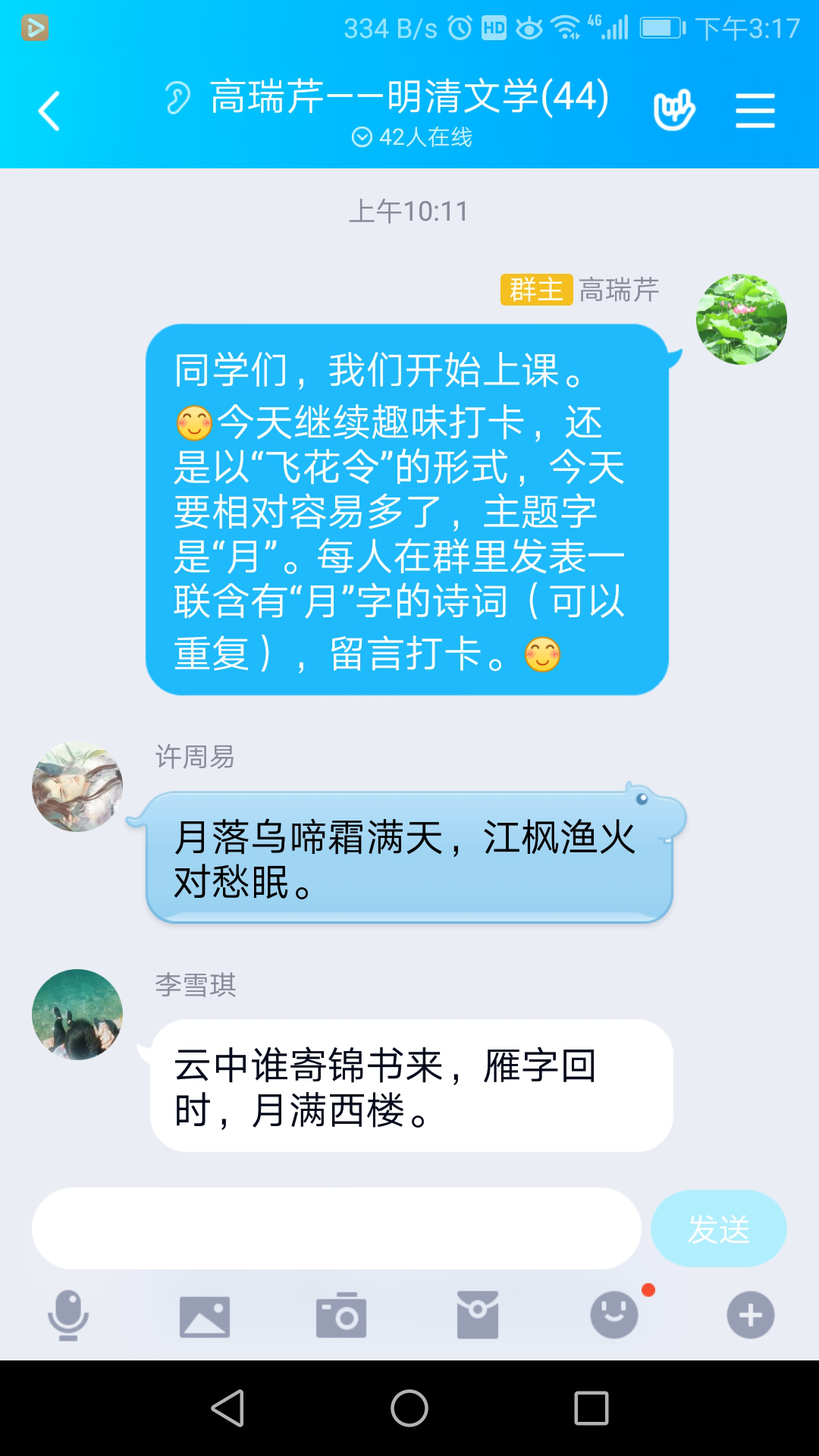Expand more options with the plus icon
The image size is (819, 1456).
(751, 1315)
